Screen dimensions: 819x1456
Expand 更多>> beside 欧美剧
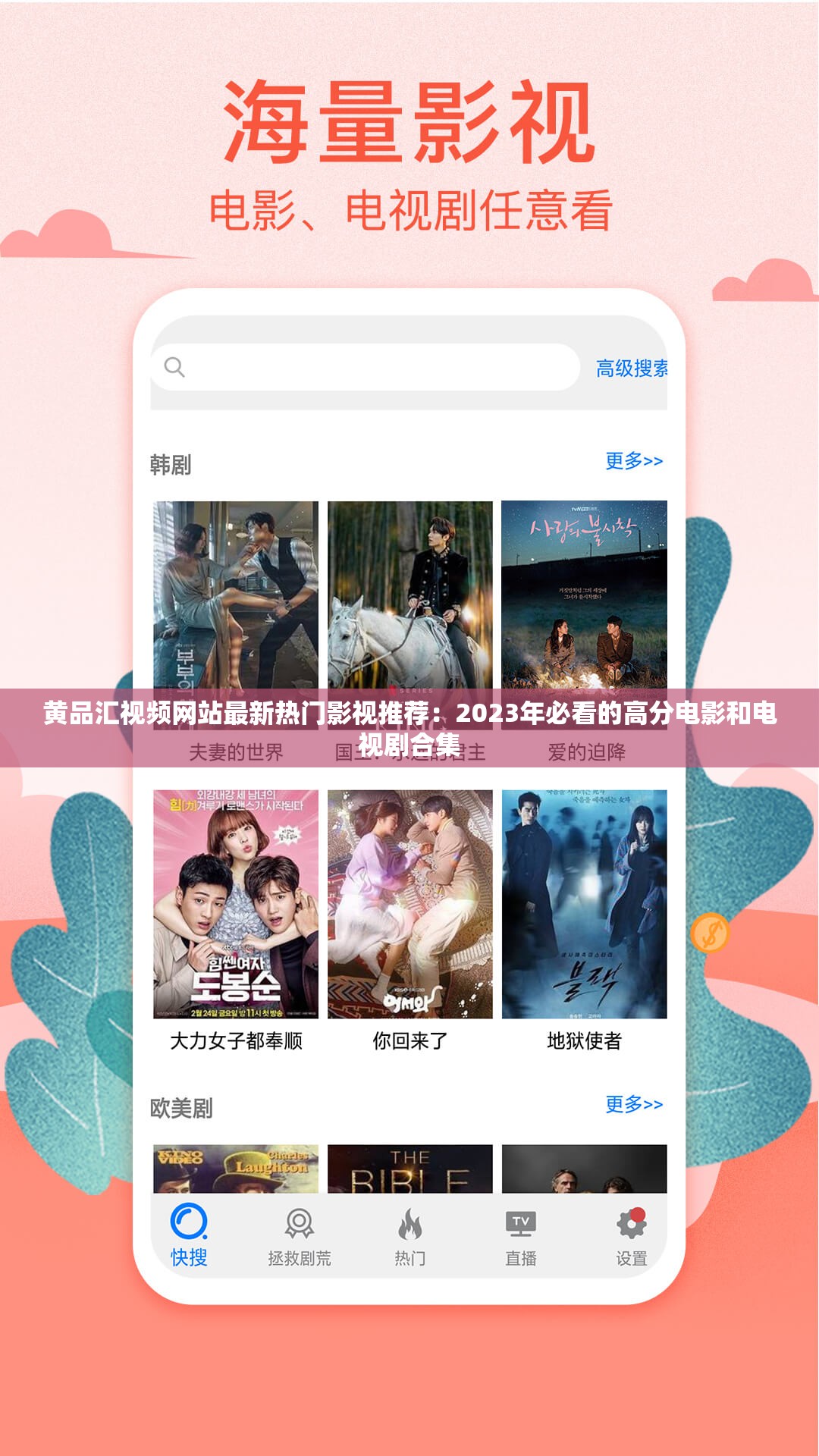tap(634, 1106)
